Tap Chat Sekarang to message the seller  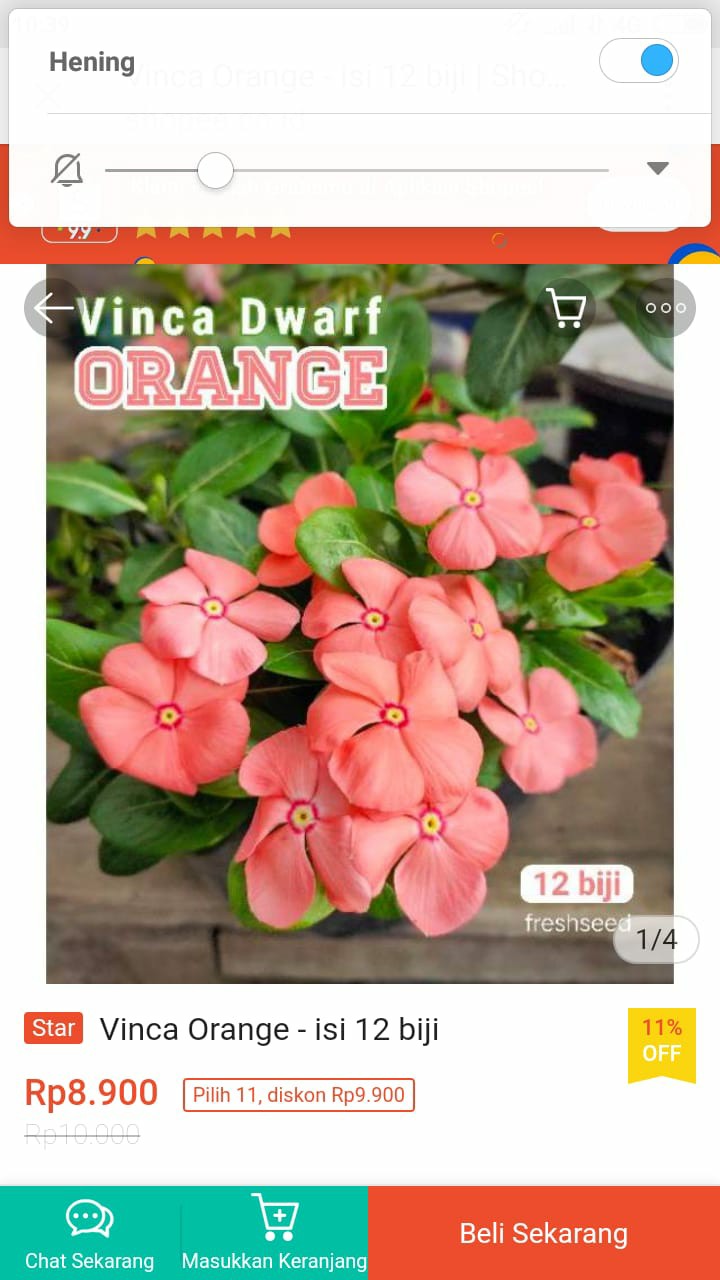coord(88,1261)
